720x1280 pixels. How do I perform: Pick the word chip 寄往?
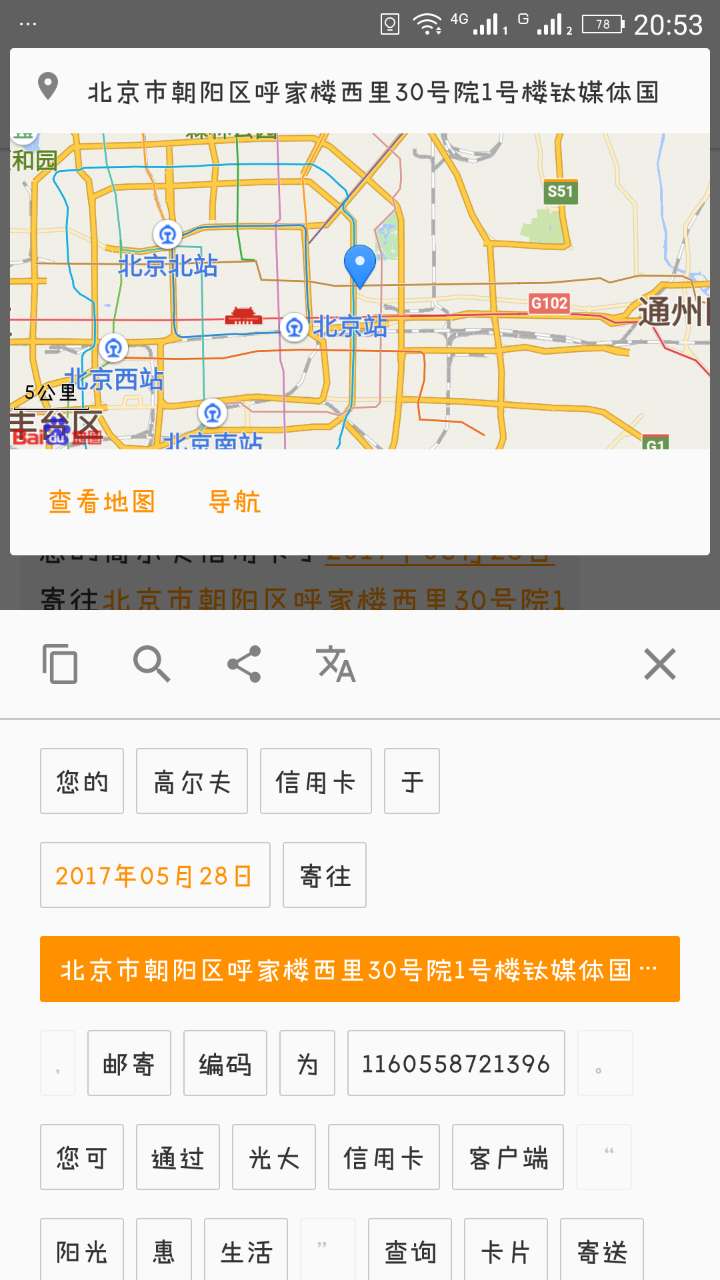point(325,875)
